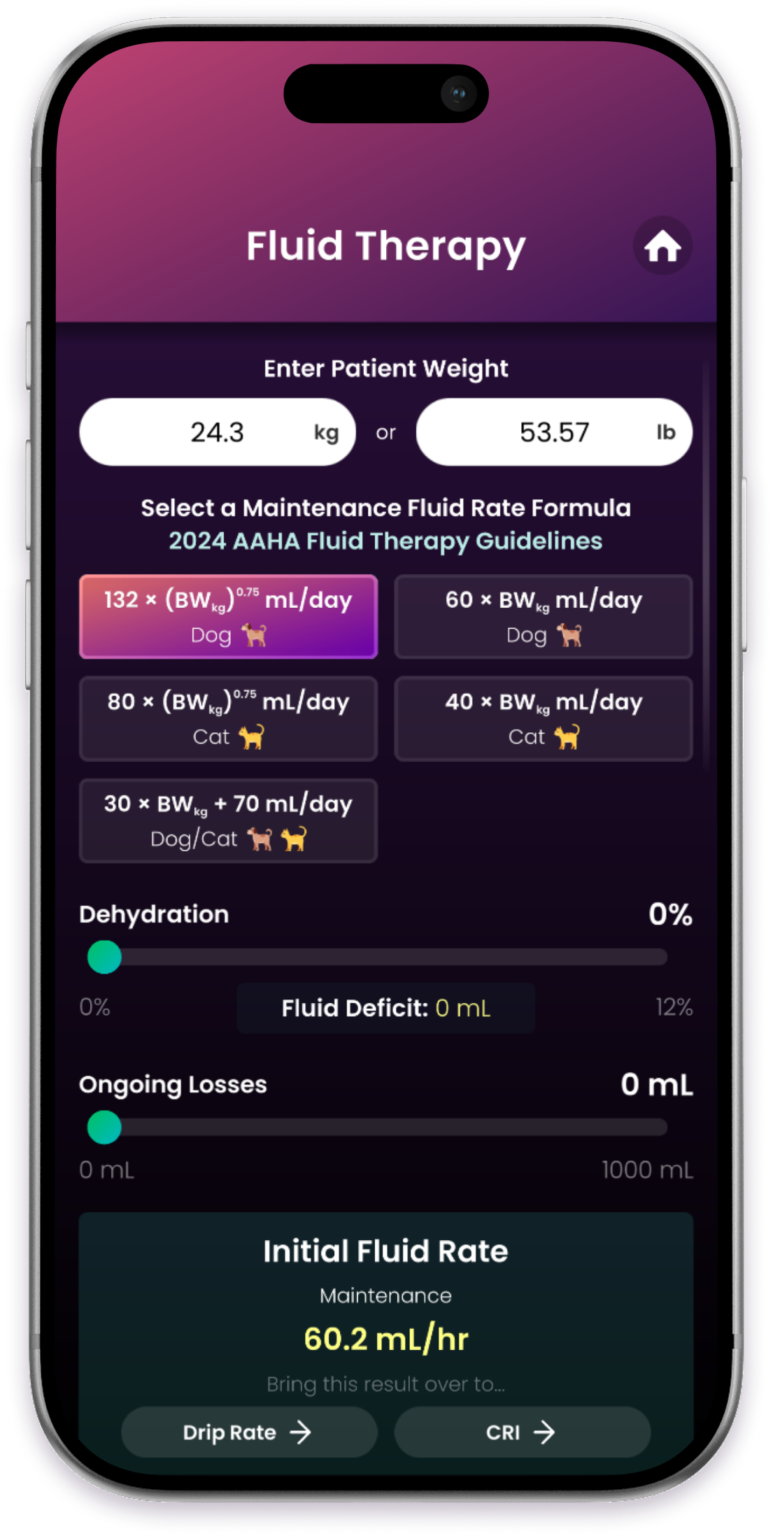Edit the patient weight in lb field
Image resolution: width=773 pixels, height=1536 pixels.
tap(554, 432)
